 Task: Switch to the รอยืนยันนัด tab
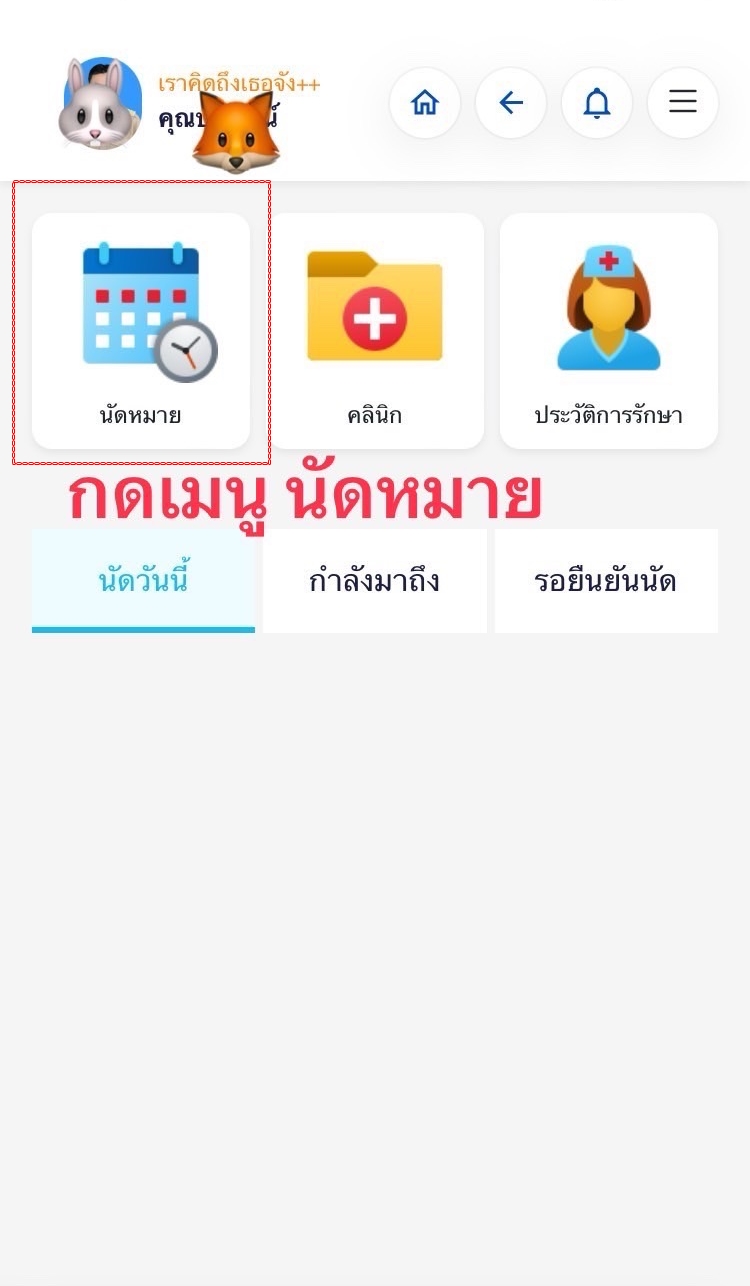606,581
